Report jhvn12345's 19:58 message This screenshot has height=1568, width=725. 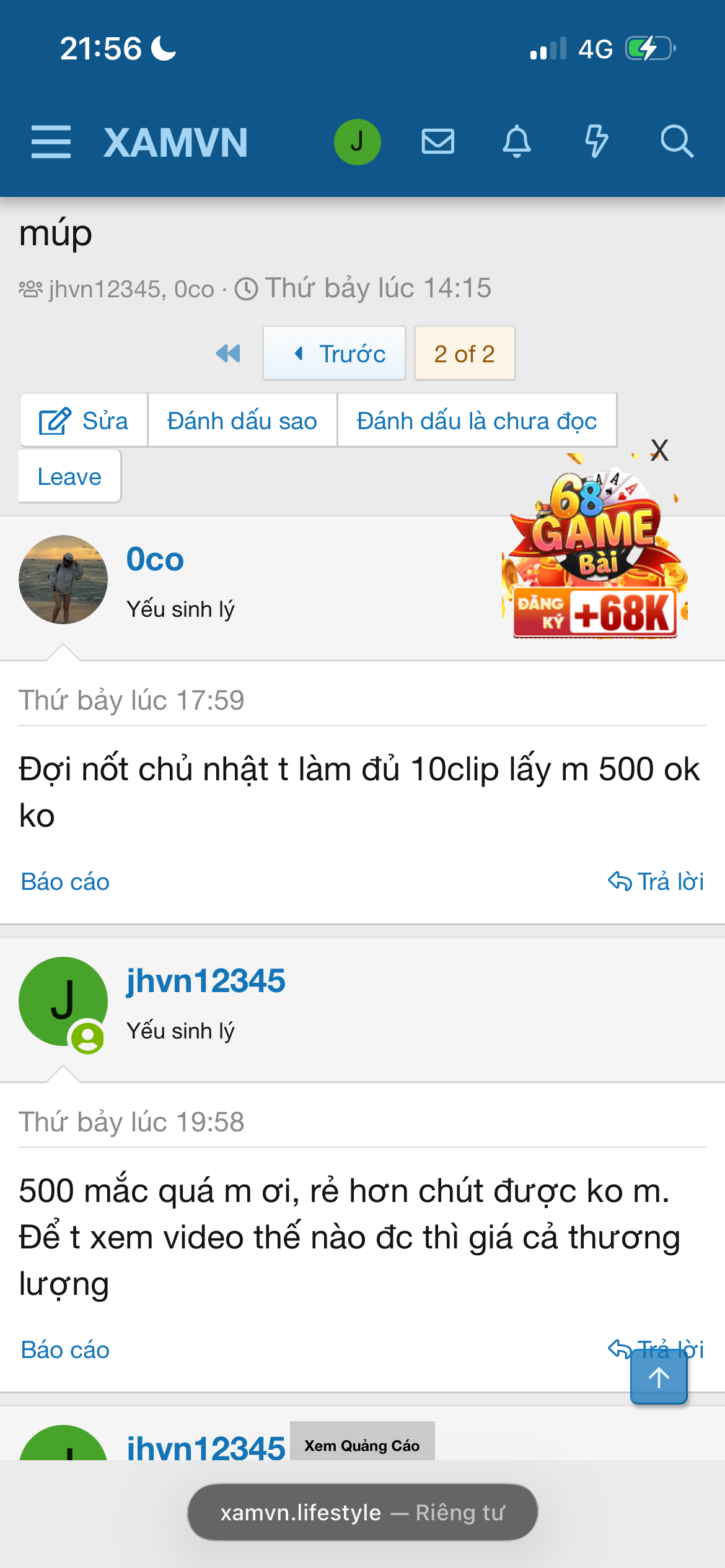65,1349
